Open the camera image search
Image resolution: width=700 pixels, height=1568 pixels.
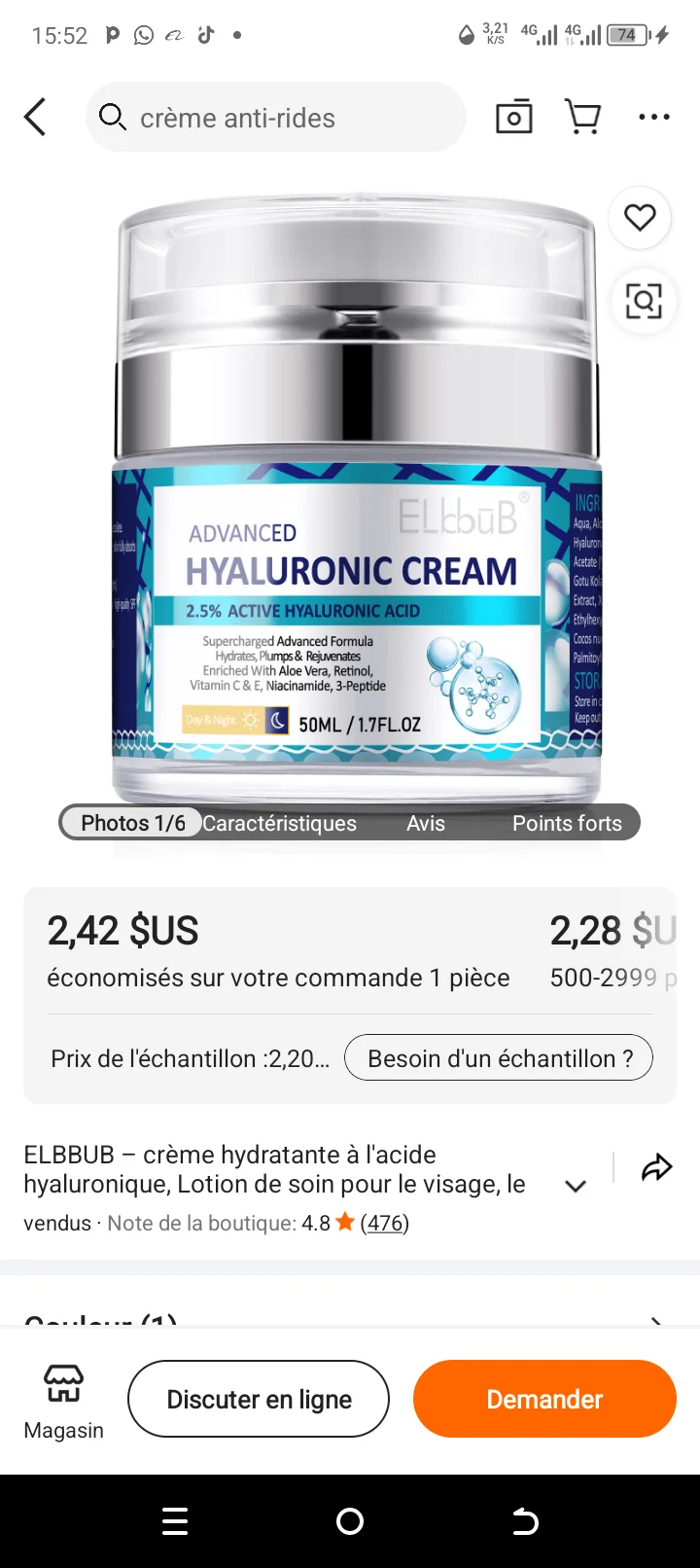click(x=513, y=118)
